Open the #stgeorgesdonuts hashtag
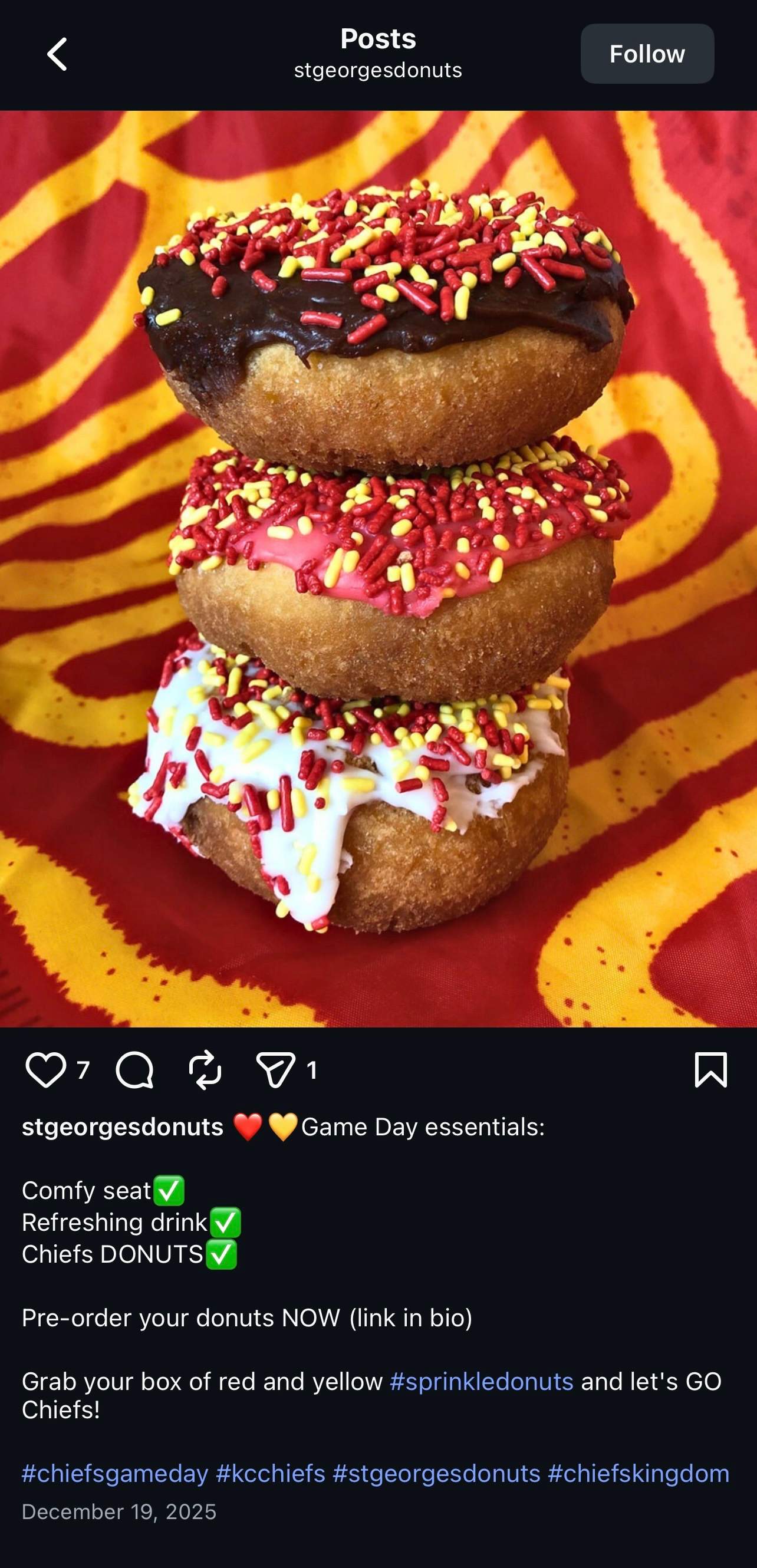 coord(436,1474)
